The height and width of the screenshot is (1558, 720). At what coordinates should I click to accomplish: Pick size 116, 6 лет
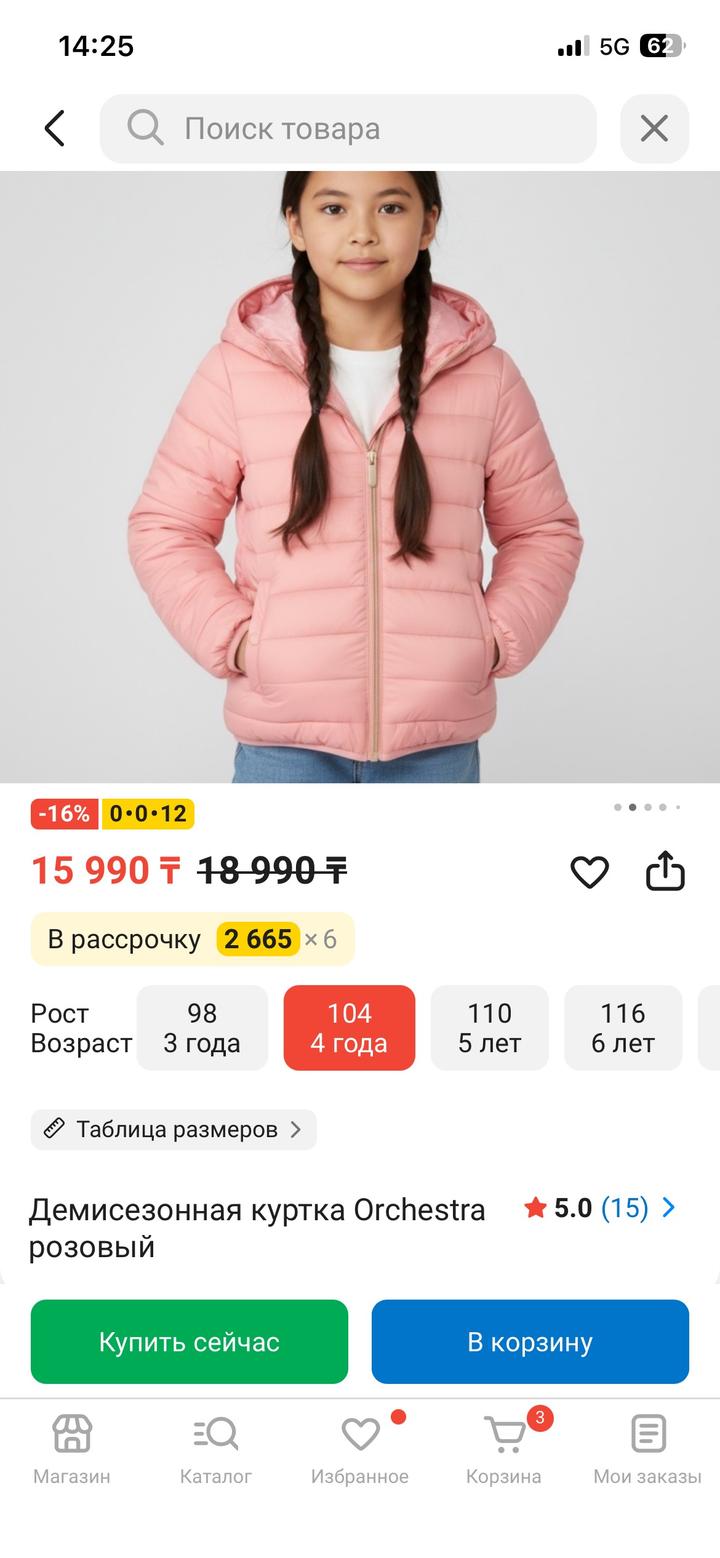tap(622, 1027)
